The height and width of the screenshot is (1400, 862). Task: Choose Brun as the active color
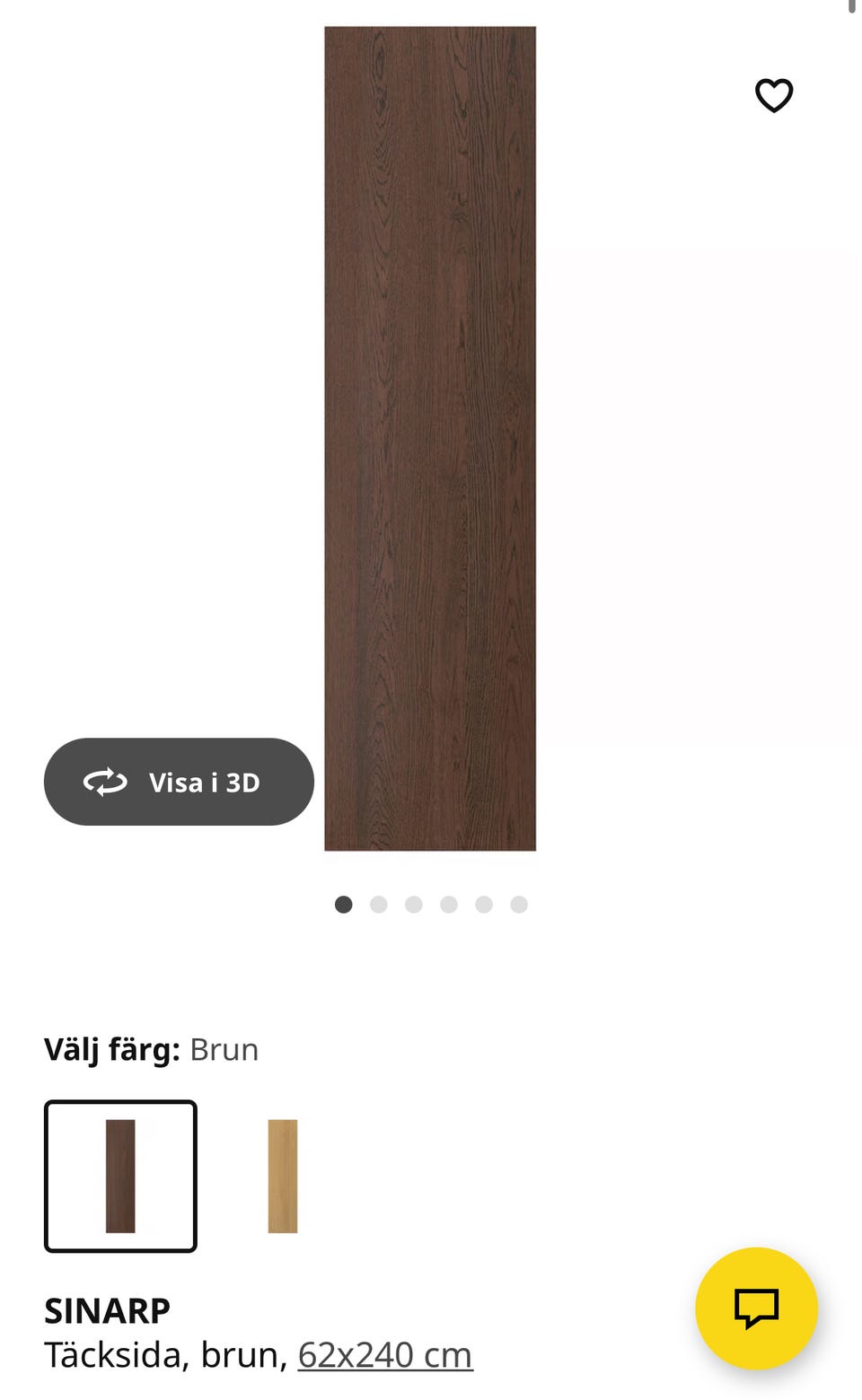(120, 1176)
